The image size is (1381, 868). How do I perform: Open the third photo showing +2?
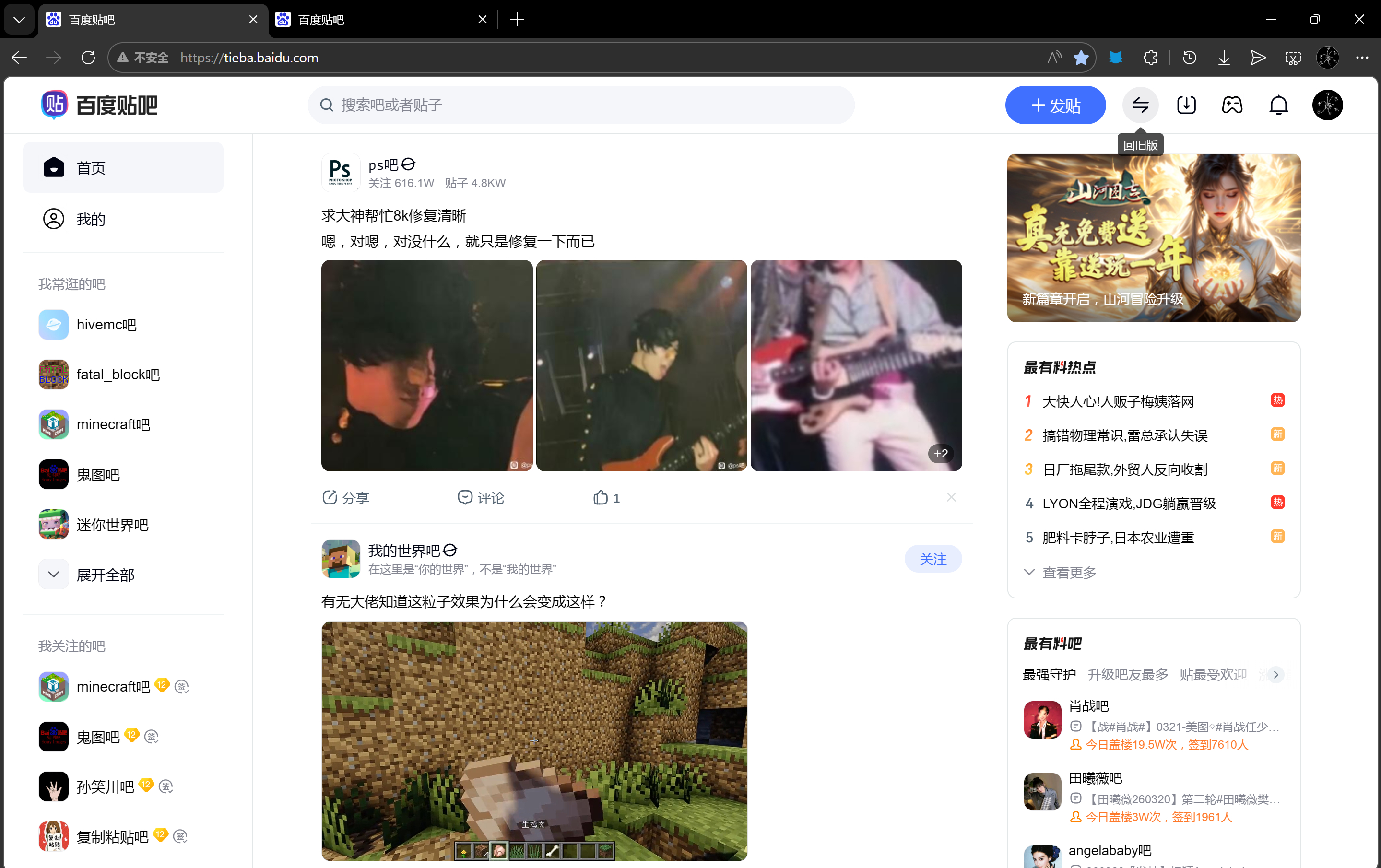pyautogui.click(x=856, y=366)
